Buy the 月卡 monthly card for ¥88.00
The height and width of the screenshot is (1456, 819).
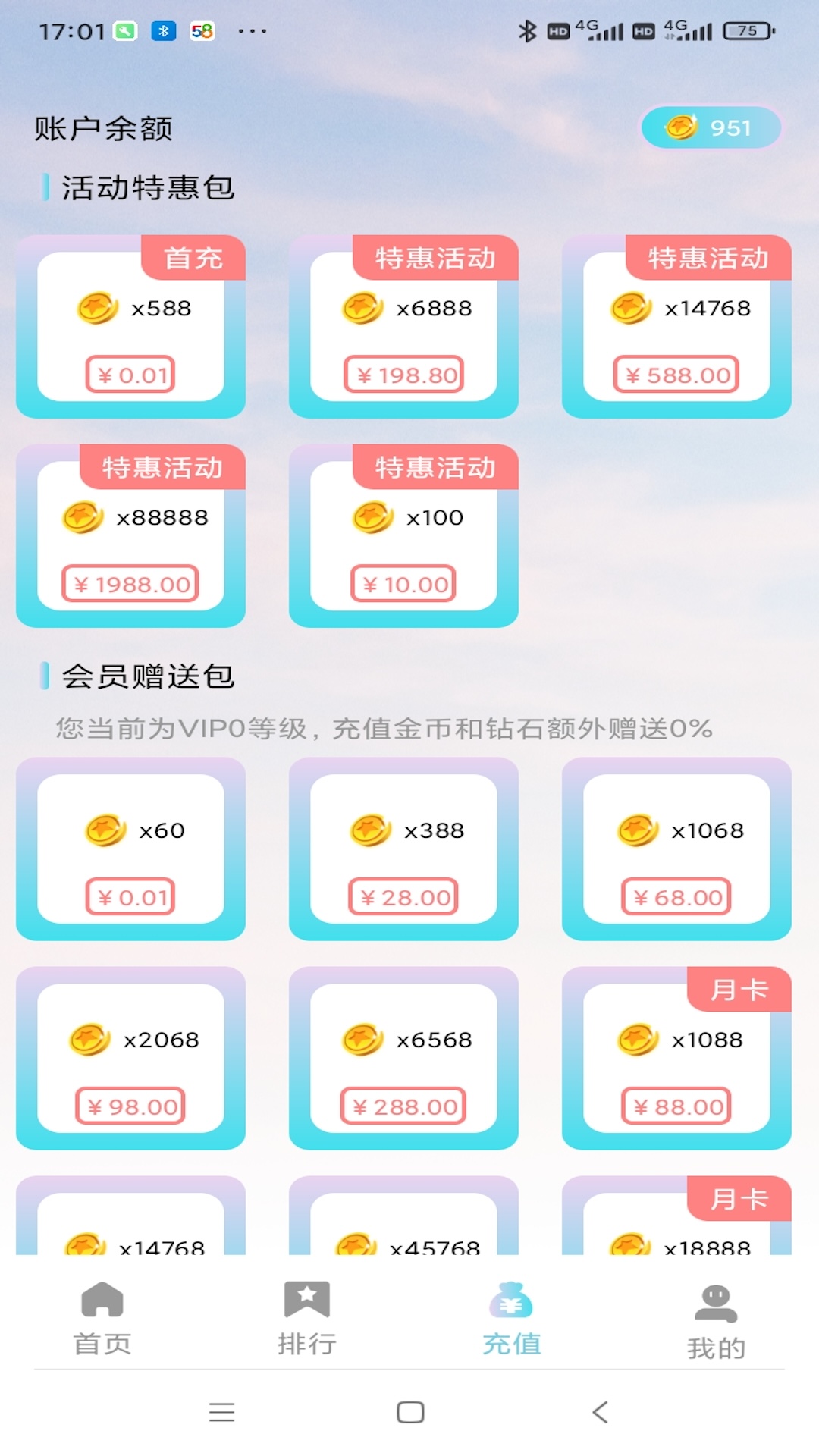click(676, 1106)
